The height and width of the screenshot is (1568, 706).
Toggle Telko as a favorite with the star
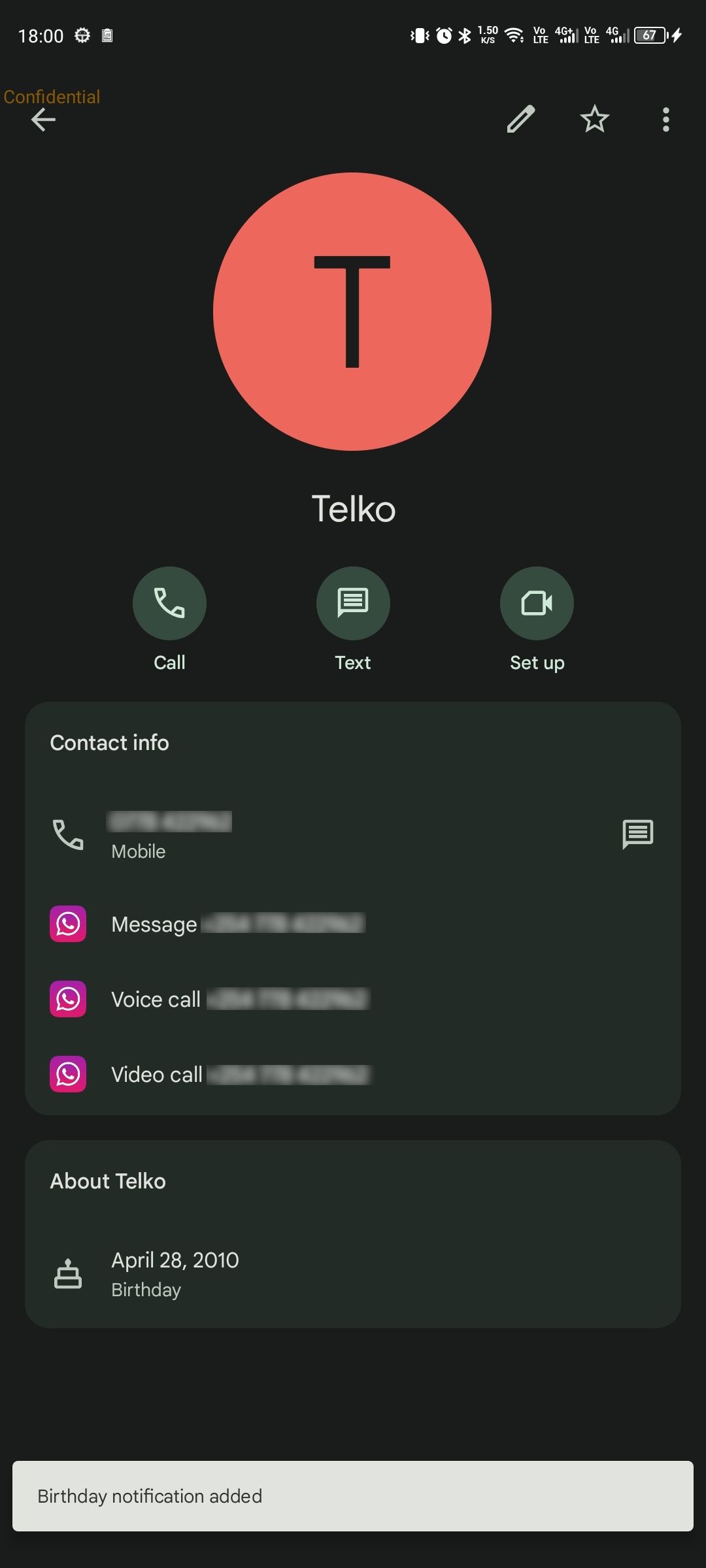(594, 120)
